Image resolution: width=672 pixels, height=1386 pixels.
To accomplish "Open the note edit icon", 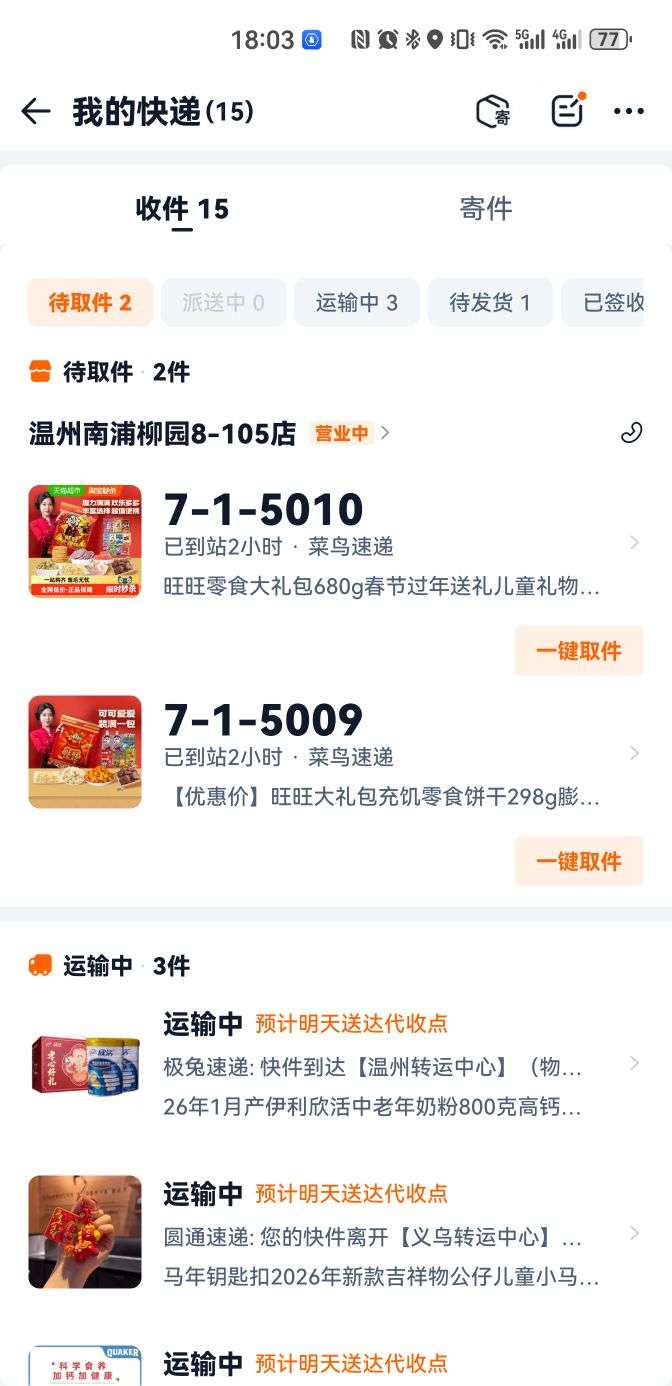I will point(567,110).
